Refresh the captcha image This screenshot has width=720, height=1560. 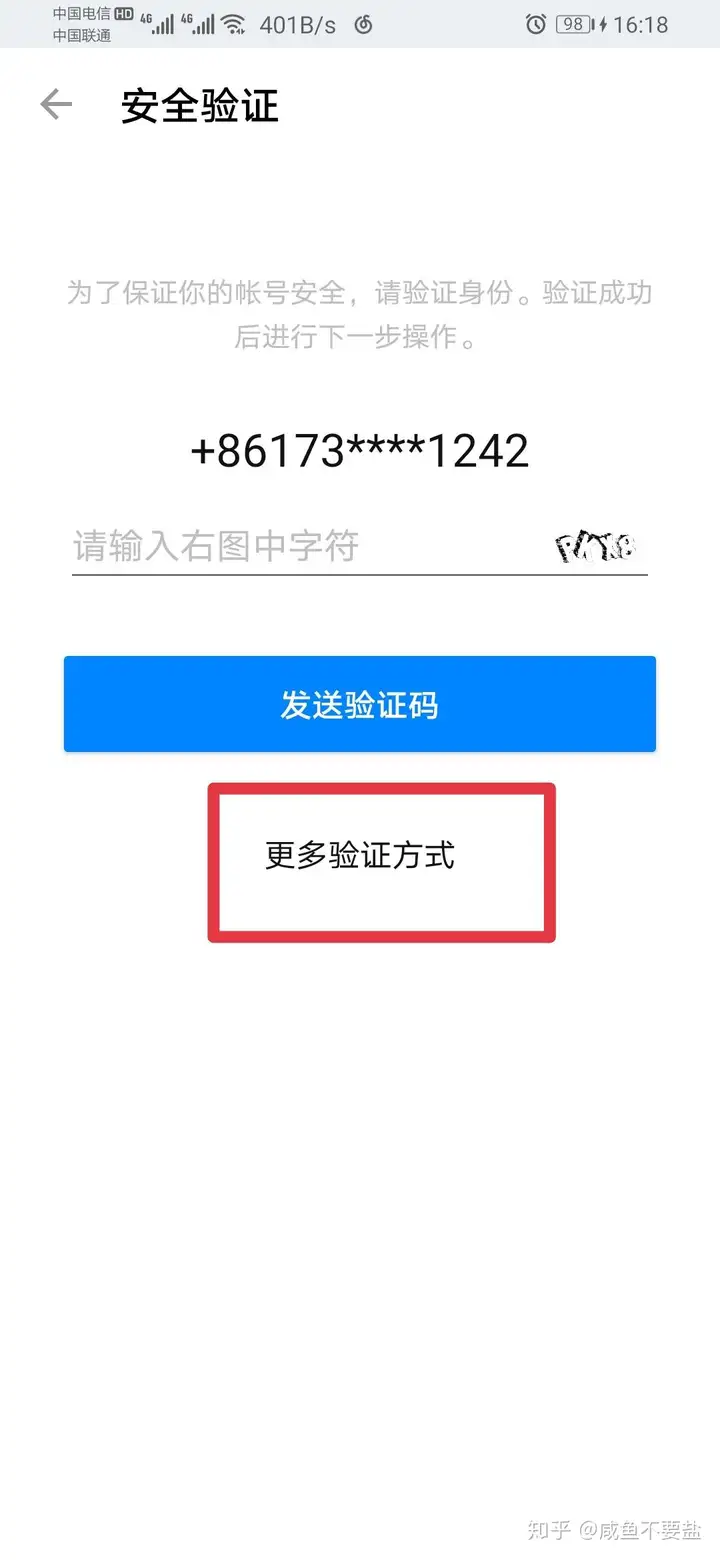[x=597, y=546]
